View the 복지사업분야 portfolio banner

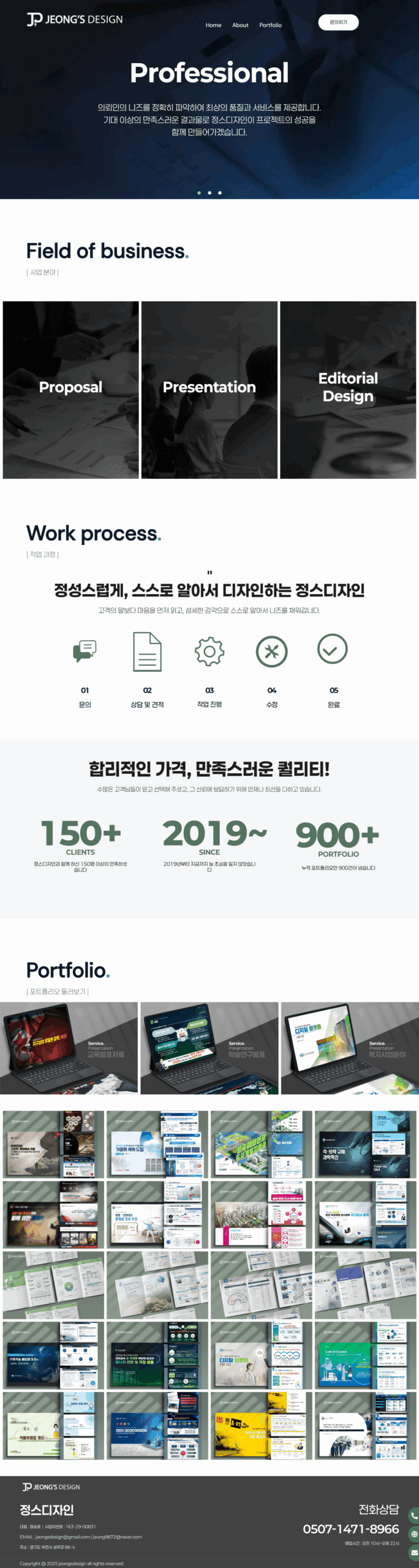tap(350, 1048)
